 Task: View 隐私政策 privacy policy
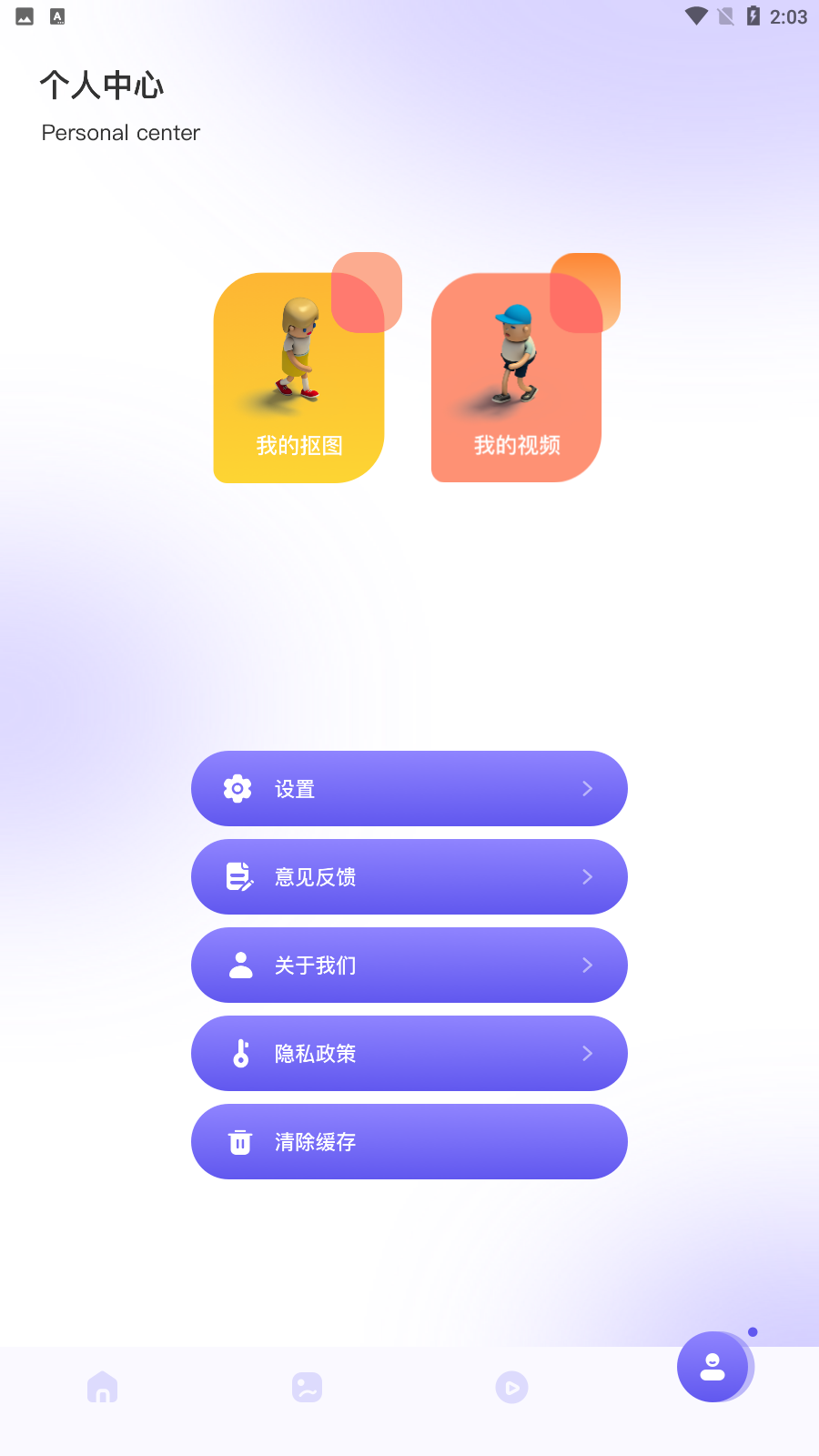[x=409, y=1054]
